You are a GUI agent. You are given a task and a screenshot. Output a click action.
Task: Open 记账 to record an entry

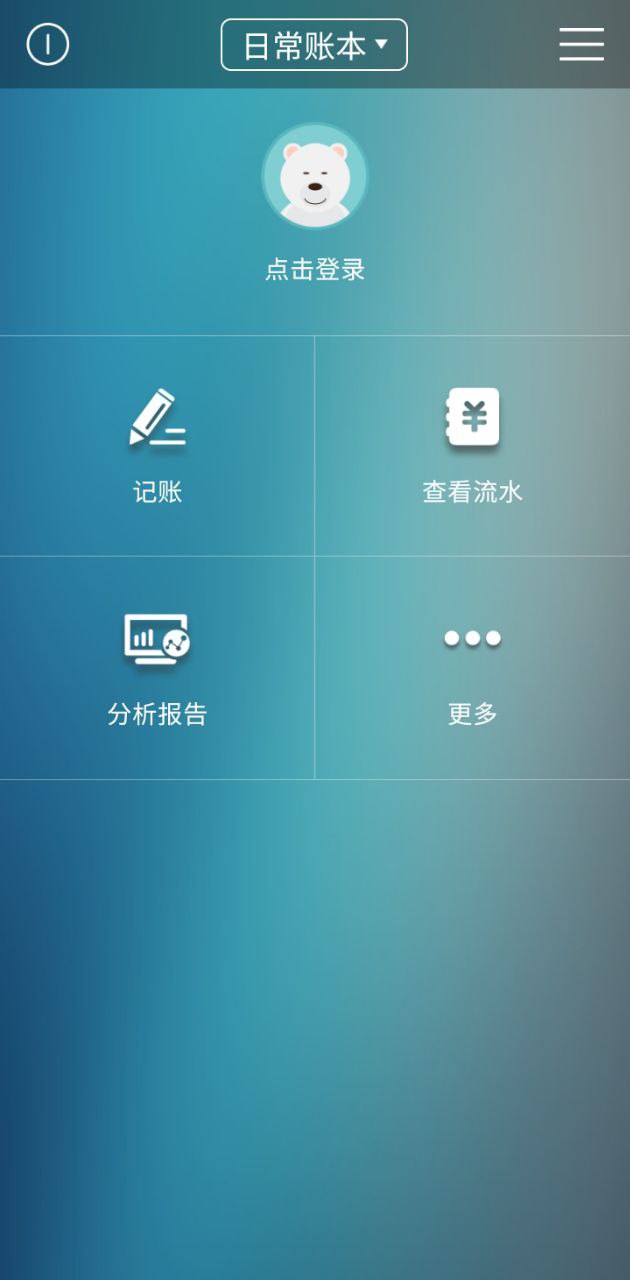click(x=158, y=446)
